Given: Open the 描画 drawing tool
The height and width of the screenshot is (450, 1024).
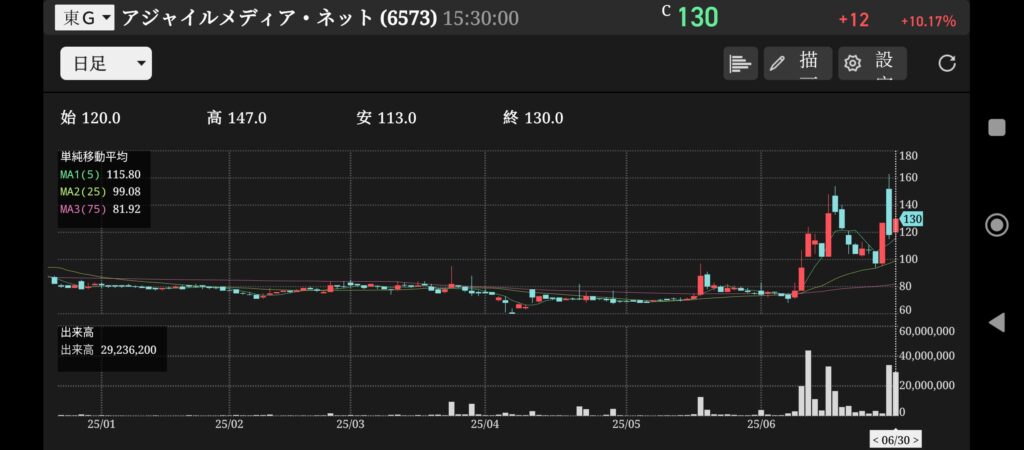Looking at the screenshot, I should [798, 63].
